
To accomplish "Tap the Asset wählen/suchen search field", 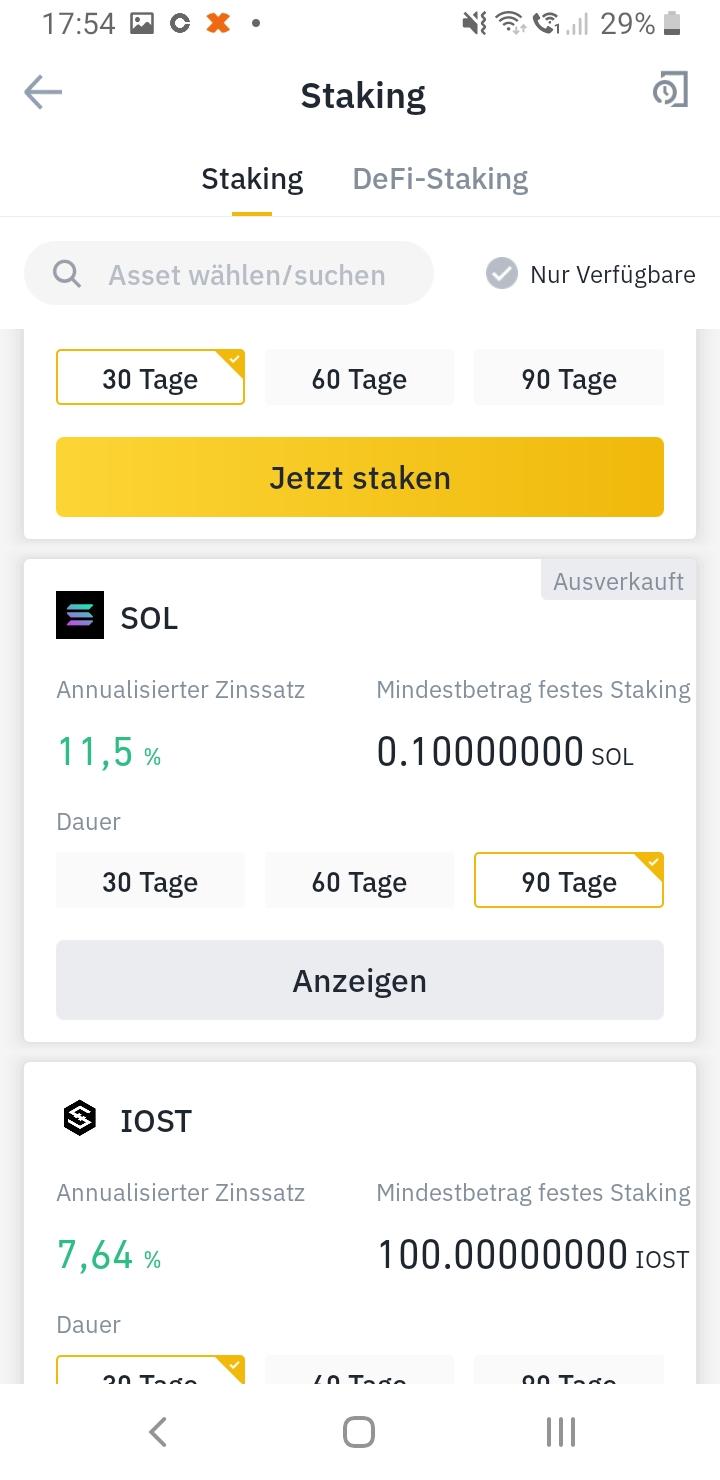I will (229, 274).
